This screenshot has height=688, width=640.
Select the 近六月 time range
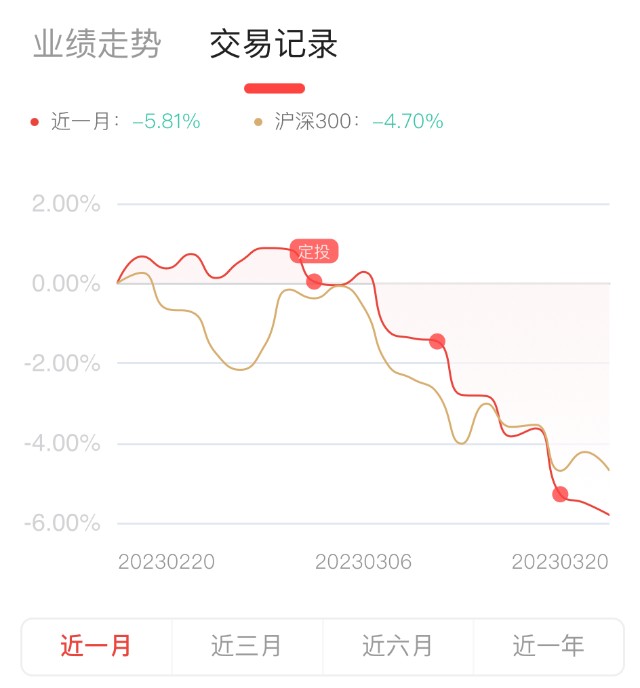398,646
